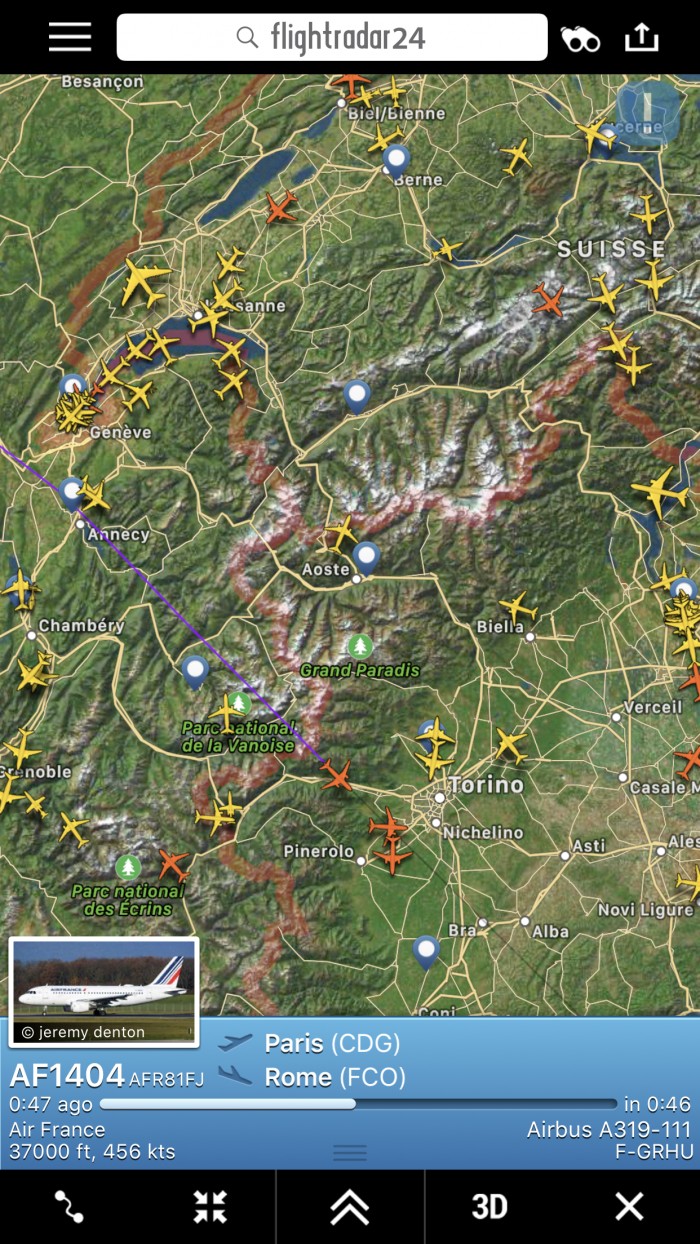The width and height of the screenshot is (700, 1244).
Task: Open the binoculars AR view
Action: (580, 38)
